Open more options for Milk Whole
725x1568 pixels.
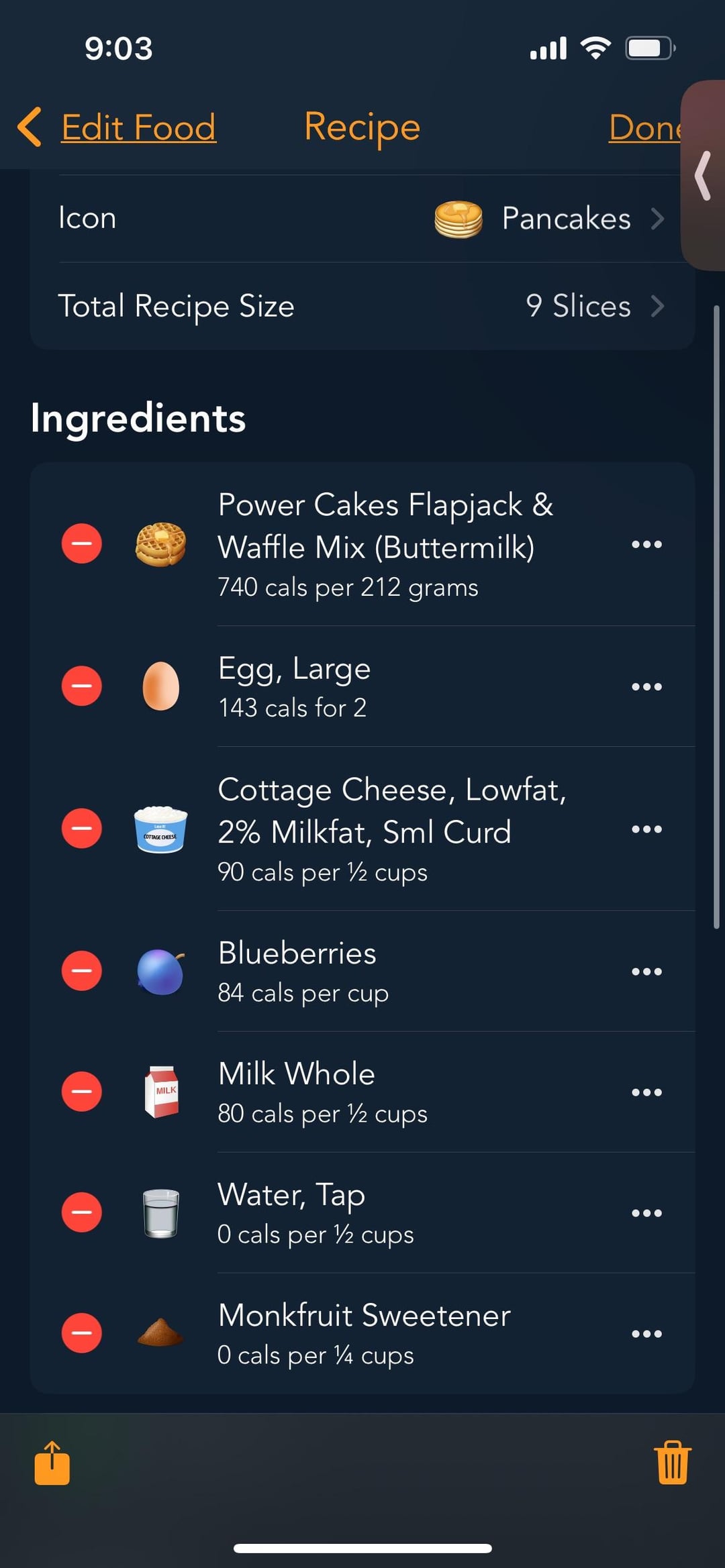(x=646, y=1092)
